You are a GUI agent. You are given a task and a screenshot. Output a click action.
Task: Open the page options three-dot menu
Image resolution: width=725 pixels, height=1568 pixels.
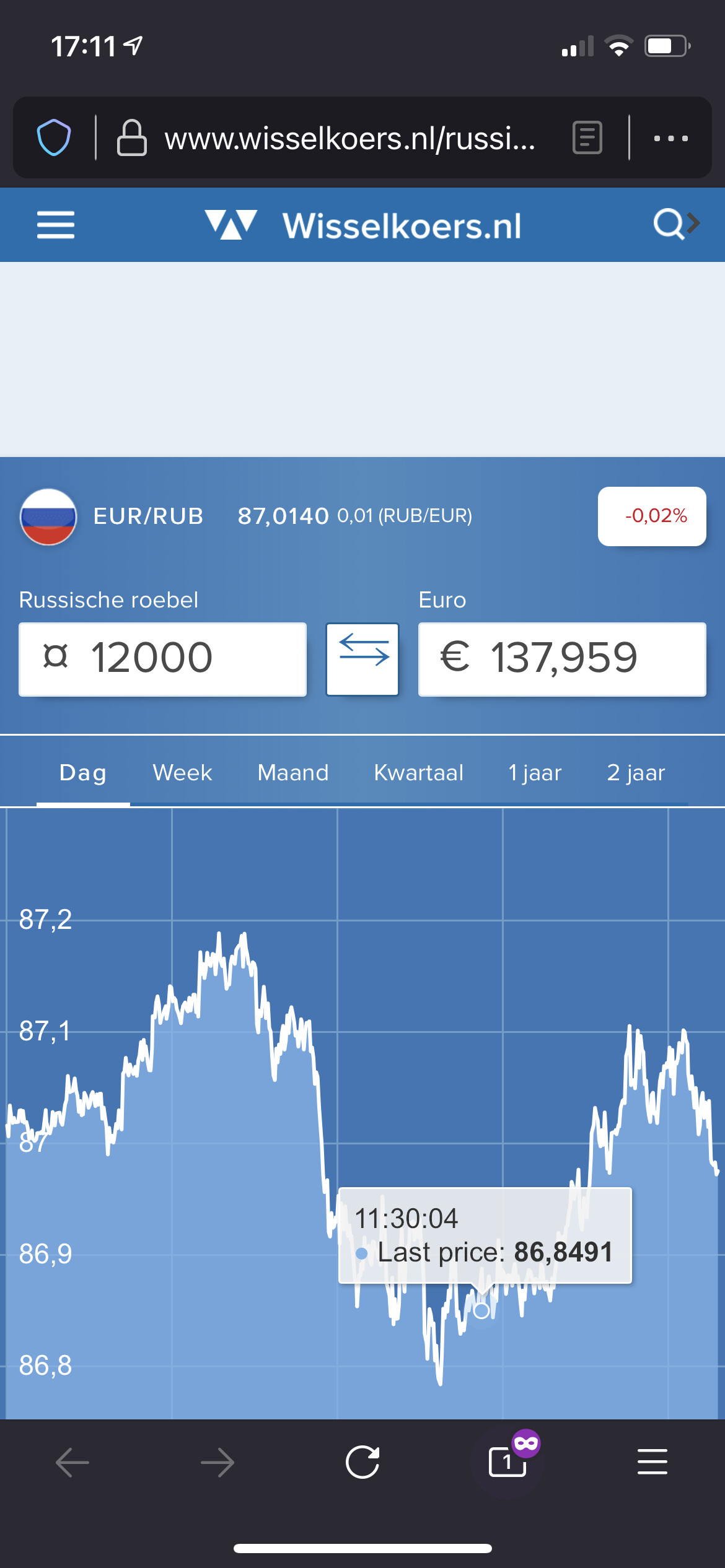671,138
